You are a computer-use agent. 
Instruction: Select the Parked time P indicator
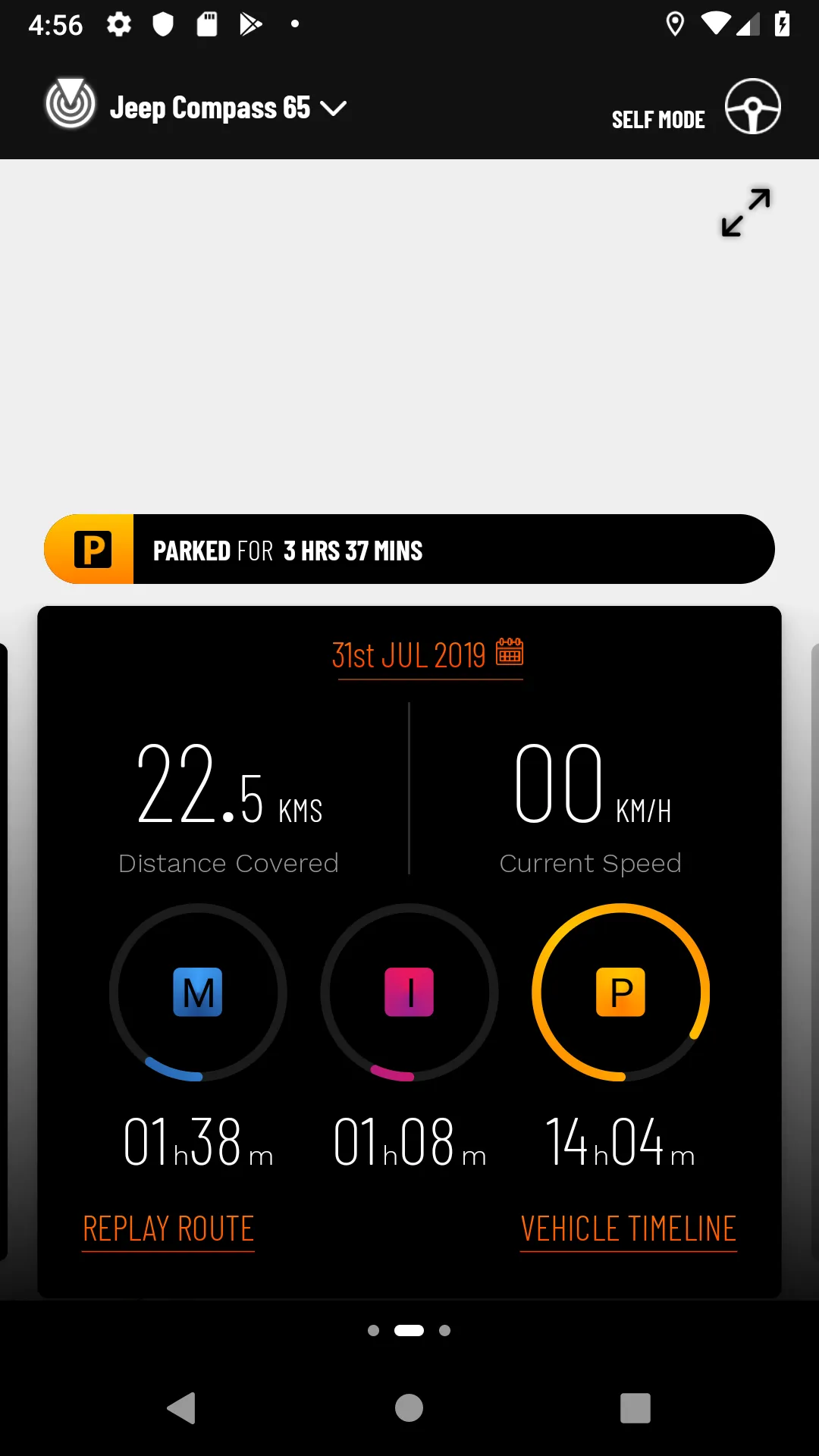[x=620, y=993]
